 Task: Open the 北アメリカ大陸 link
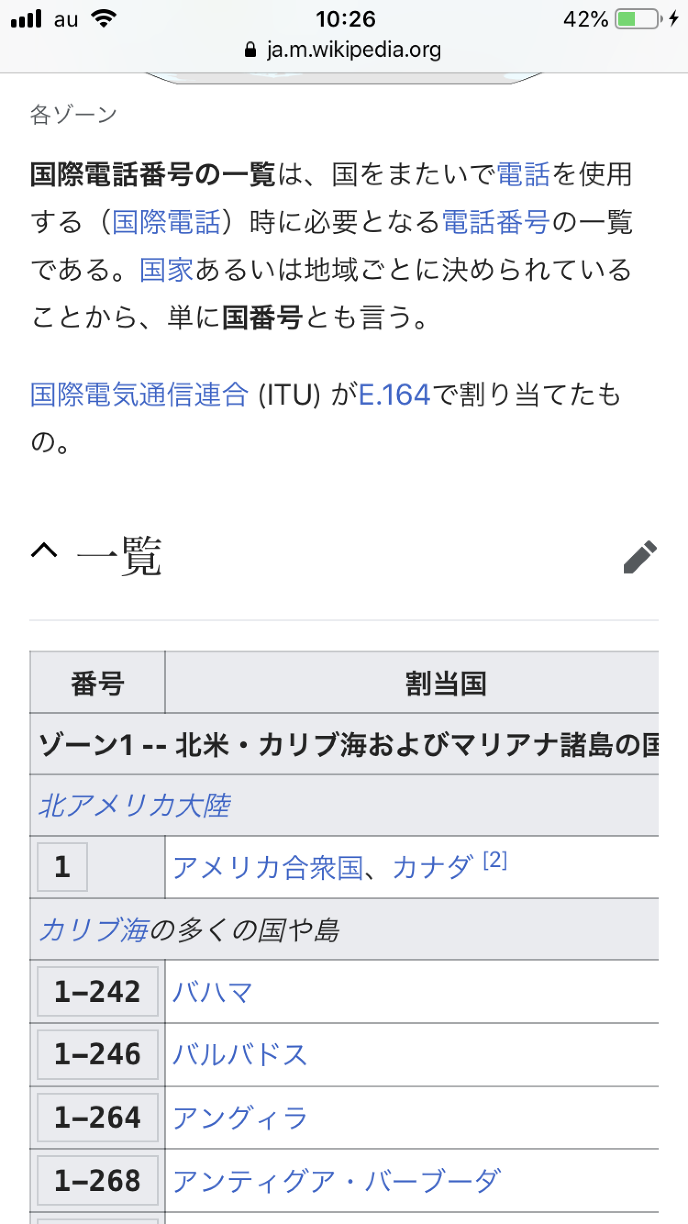[x=134, y=806]
